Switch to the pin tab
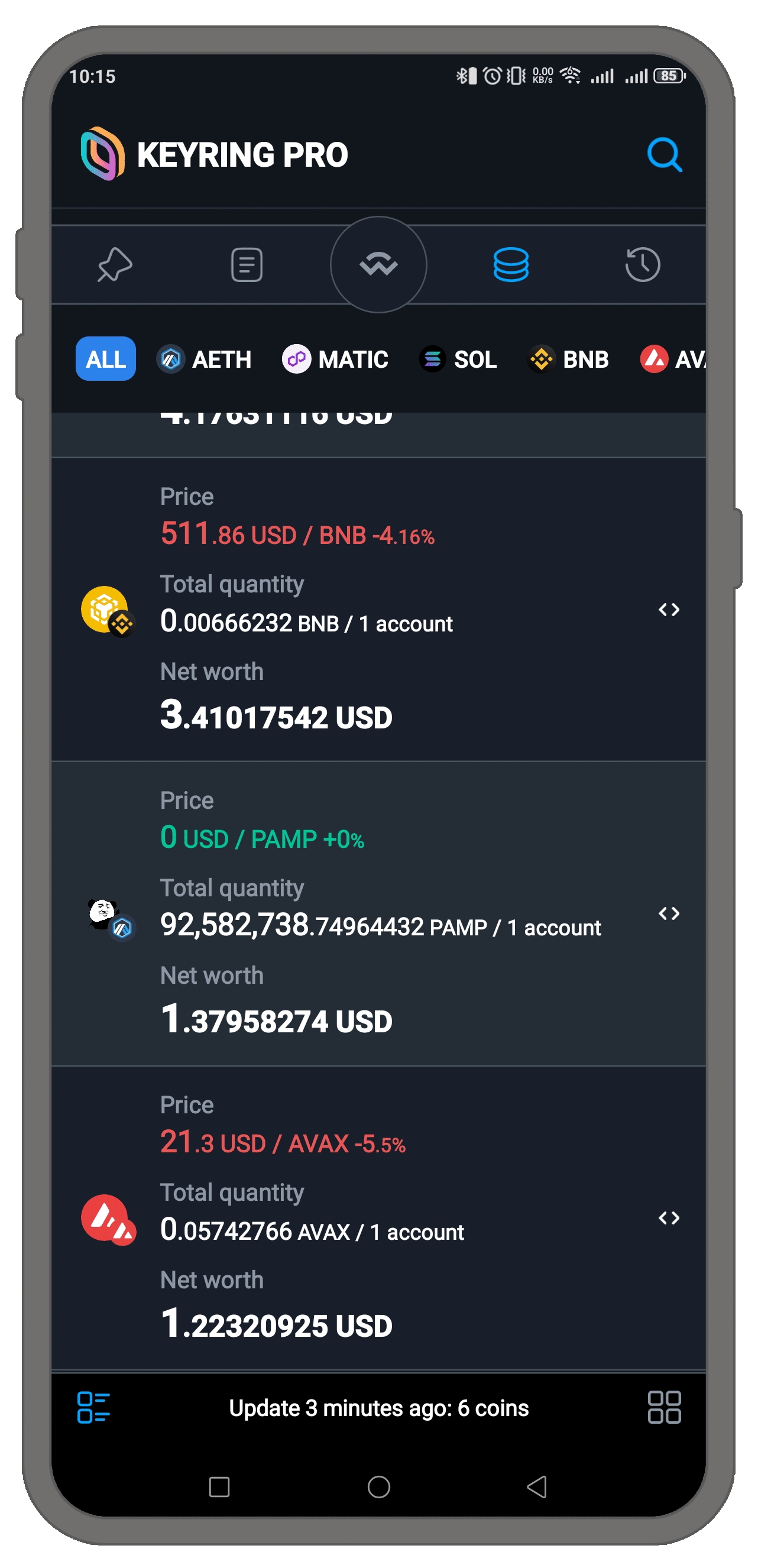 coord(115,265)
